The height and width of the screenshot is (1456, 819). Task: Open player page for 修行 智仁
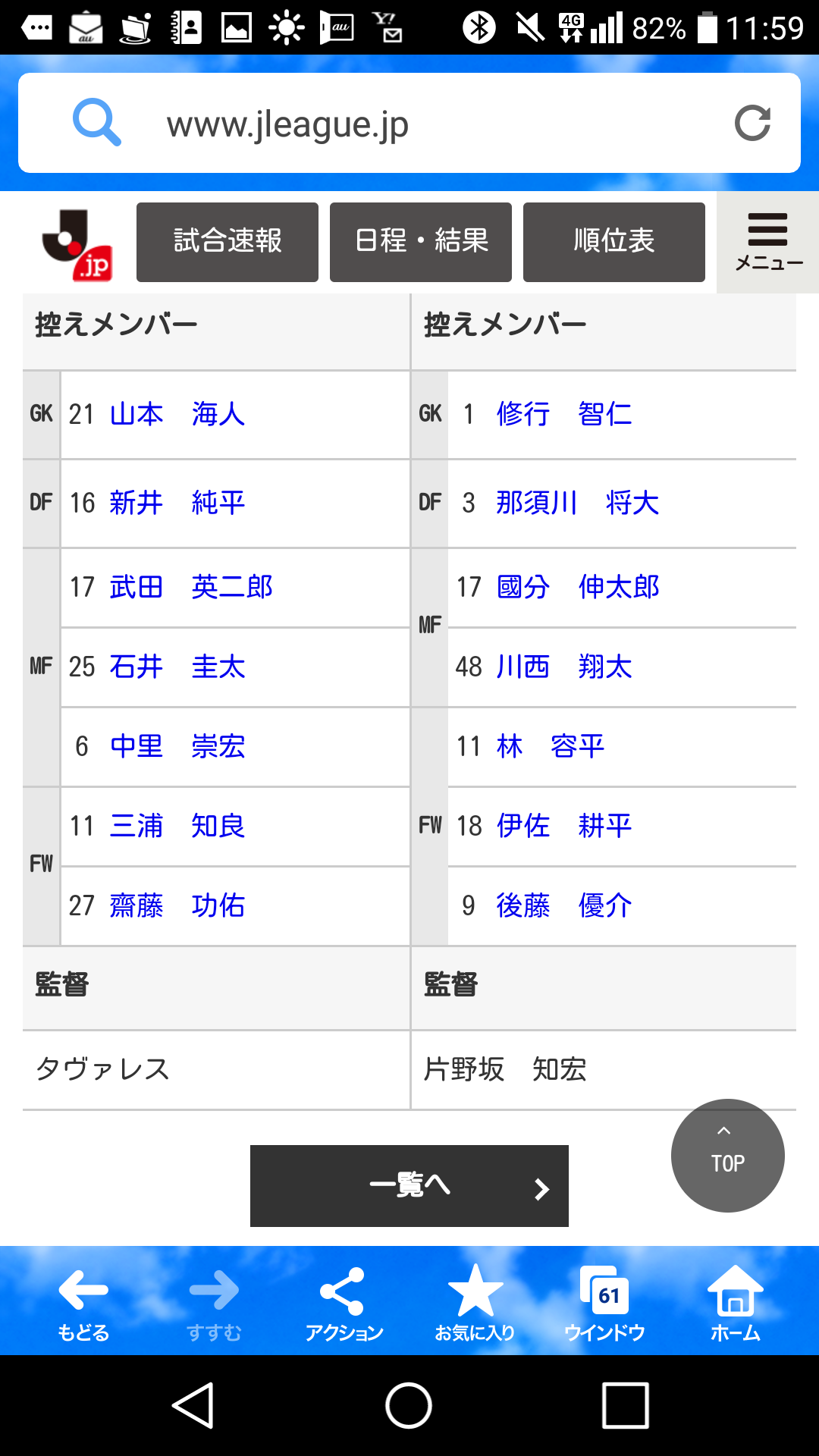(564, 414)
